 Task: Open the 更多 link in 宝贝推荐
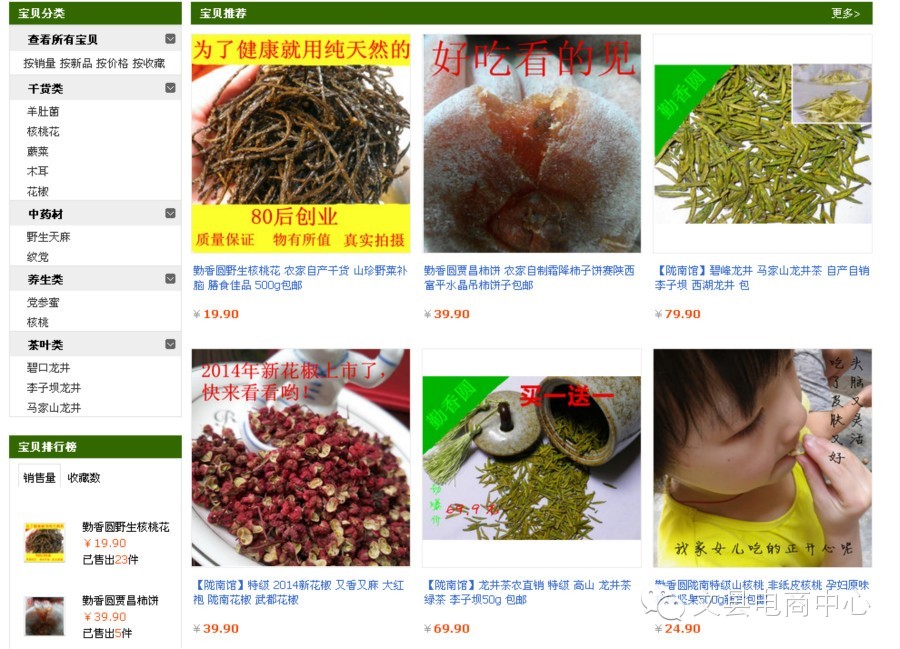pyautogui.click(x=844, y=14)
